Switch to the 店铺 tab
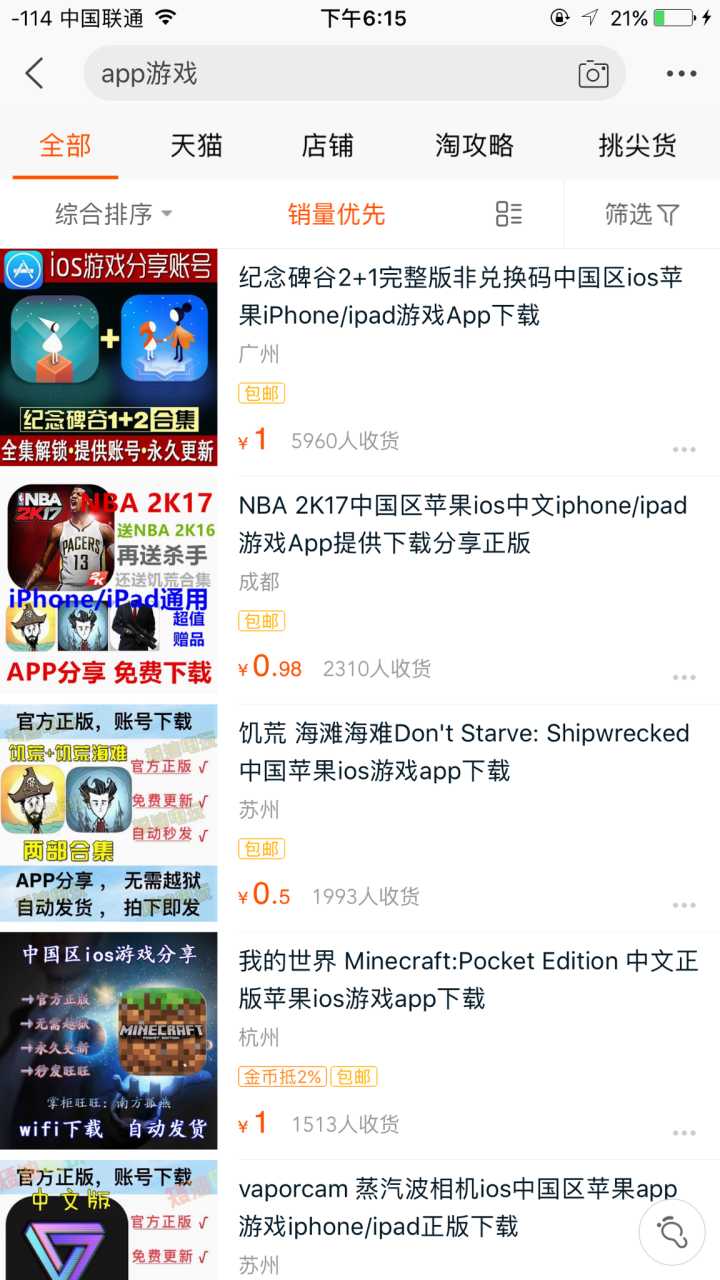 click(327, 146)
